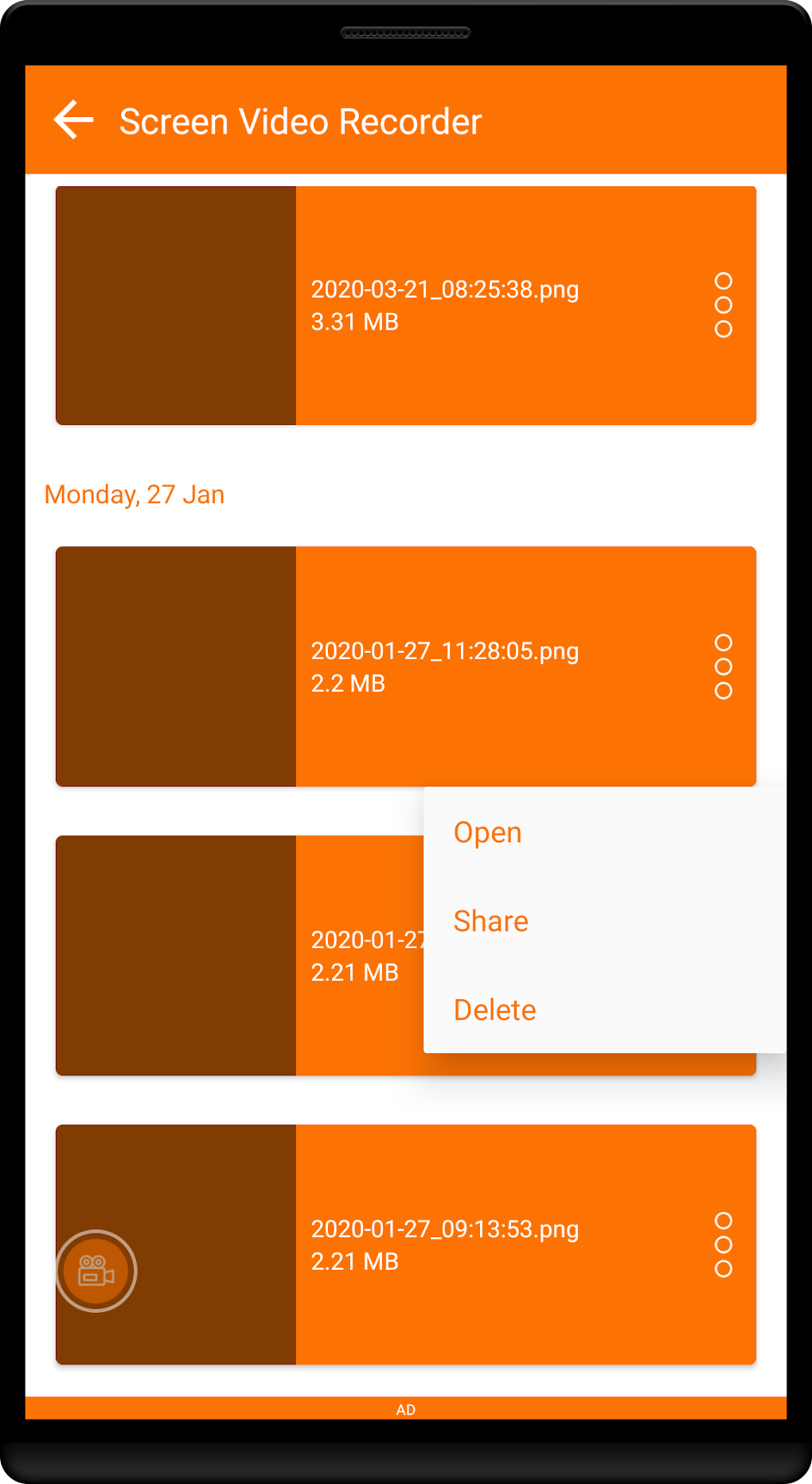
Task: Open the 2020-01-27_11:28:05.png screenshot card
Action: tap(446, 666)
